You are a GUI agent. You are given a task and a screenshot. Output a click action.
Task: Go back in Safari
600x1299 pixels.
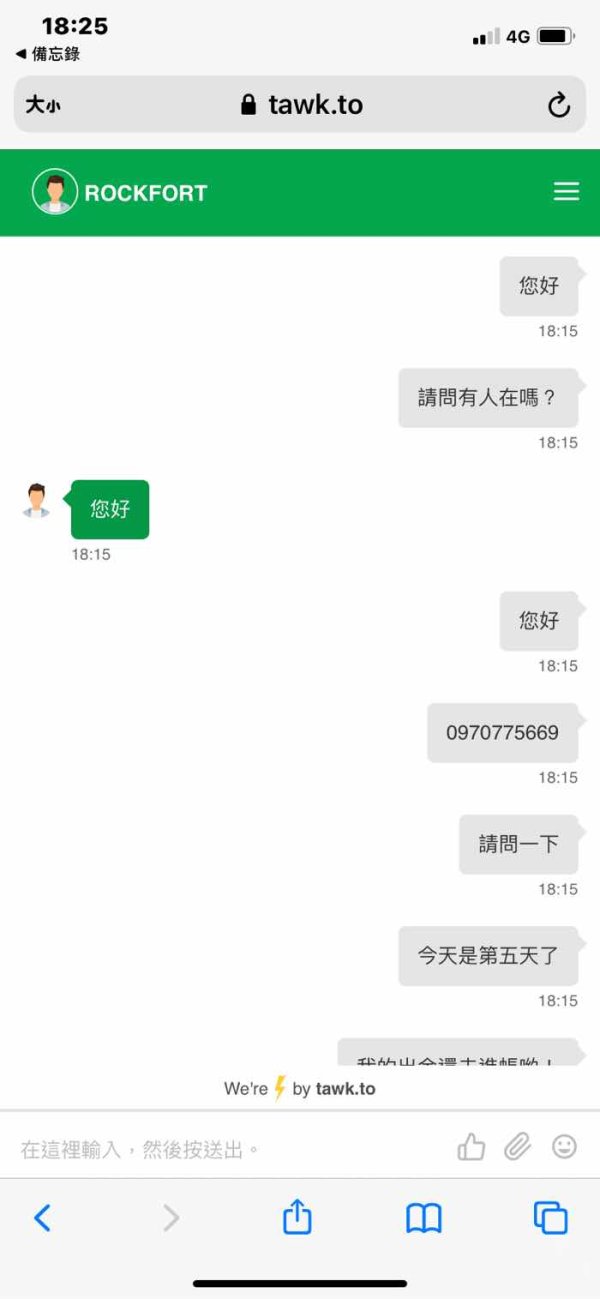pyautogui.click(x=42, y=1217)
